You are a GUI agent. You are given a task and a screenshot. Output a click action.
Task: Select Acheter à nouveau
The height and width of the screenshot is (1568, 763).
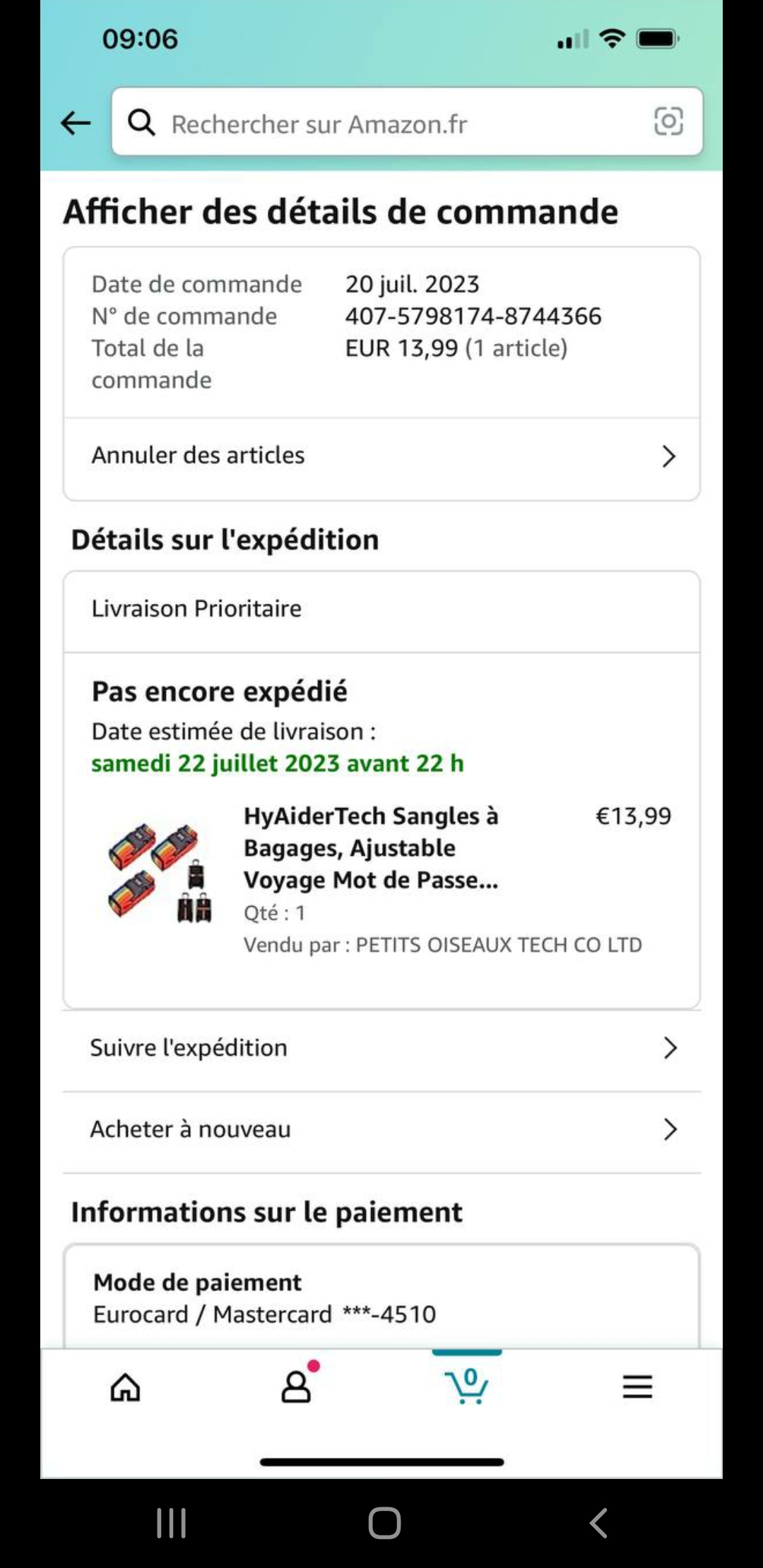(x=381, y=1130)
